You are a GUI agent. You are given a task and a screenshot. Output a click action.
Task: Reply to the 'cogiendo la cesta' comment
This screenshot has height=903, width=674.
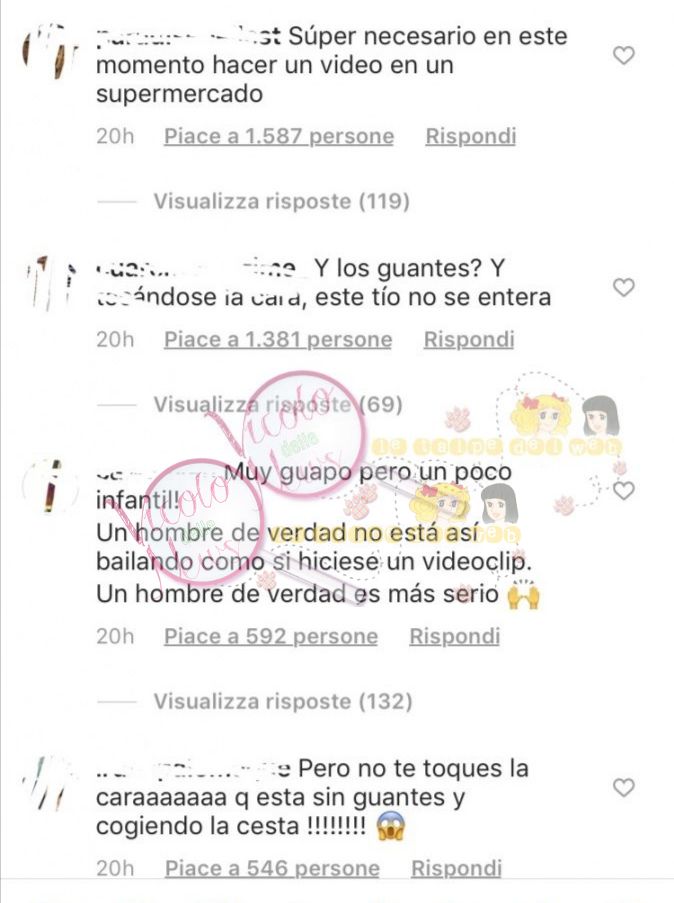point(456,868)
